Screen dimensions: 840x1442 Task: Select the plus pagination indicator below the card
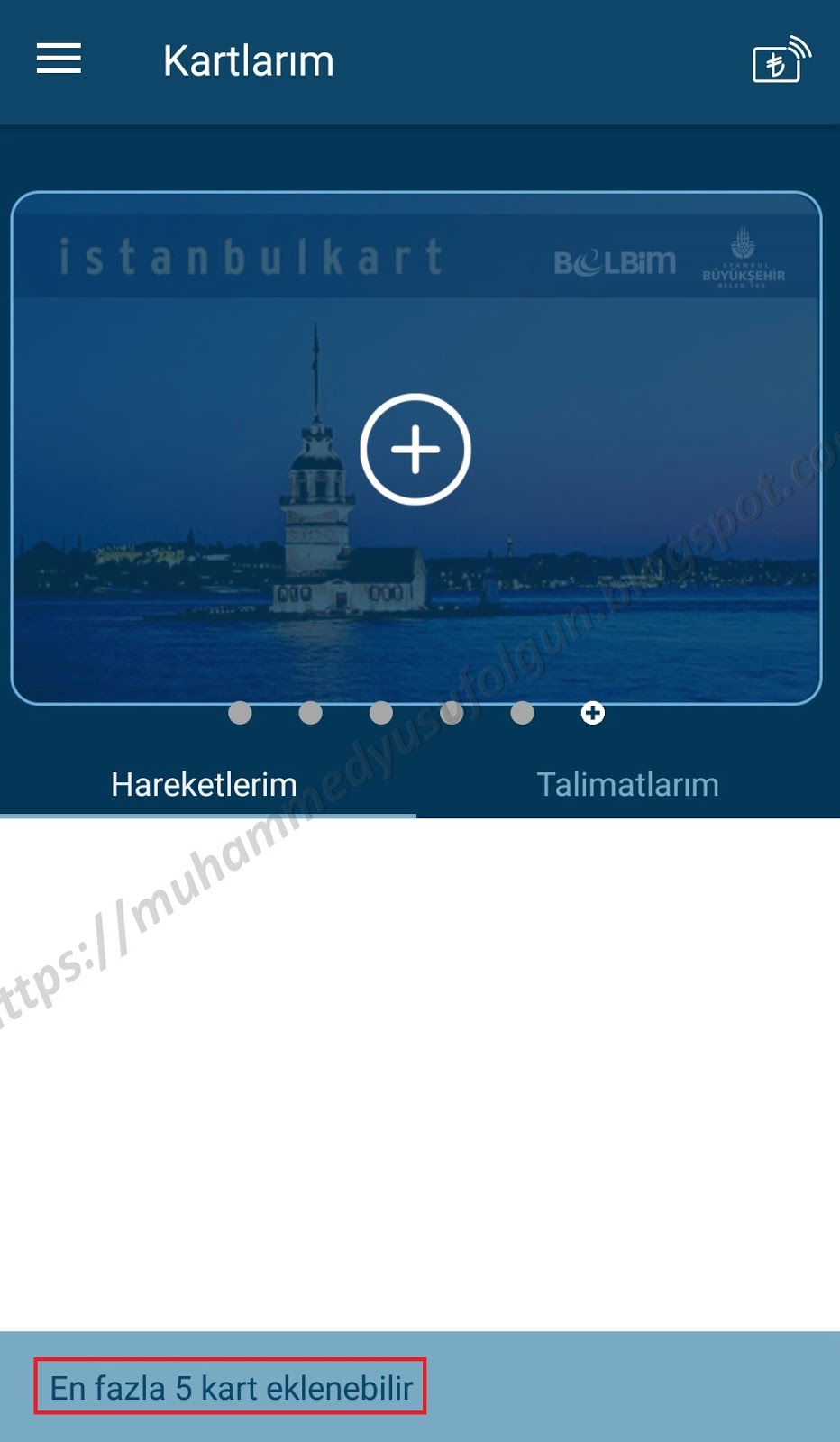coord(592,713)
